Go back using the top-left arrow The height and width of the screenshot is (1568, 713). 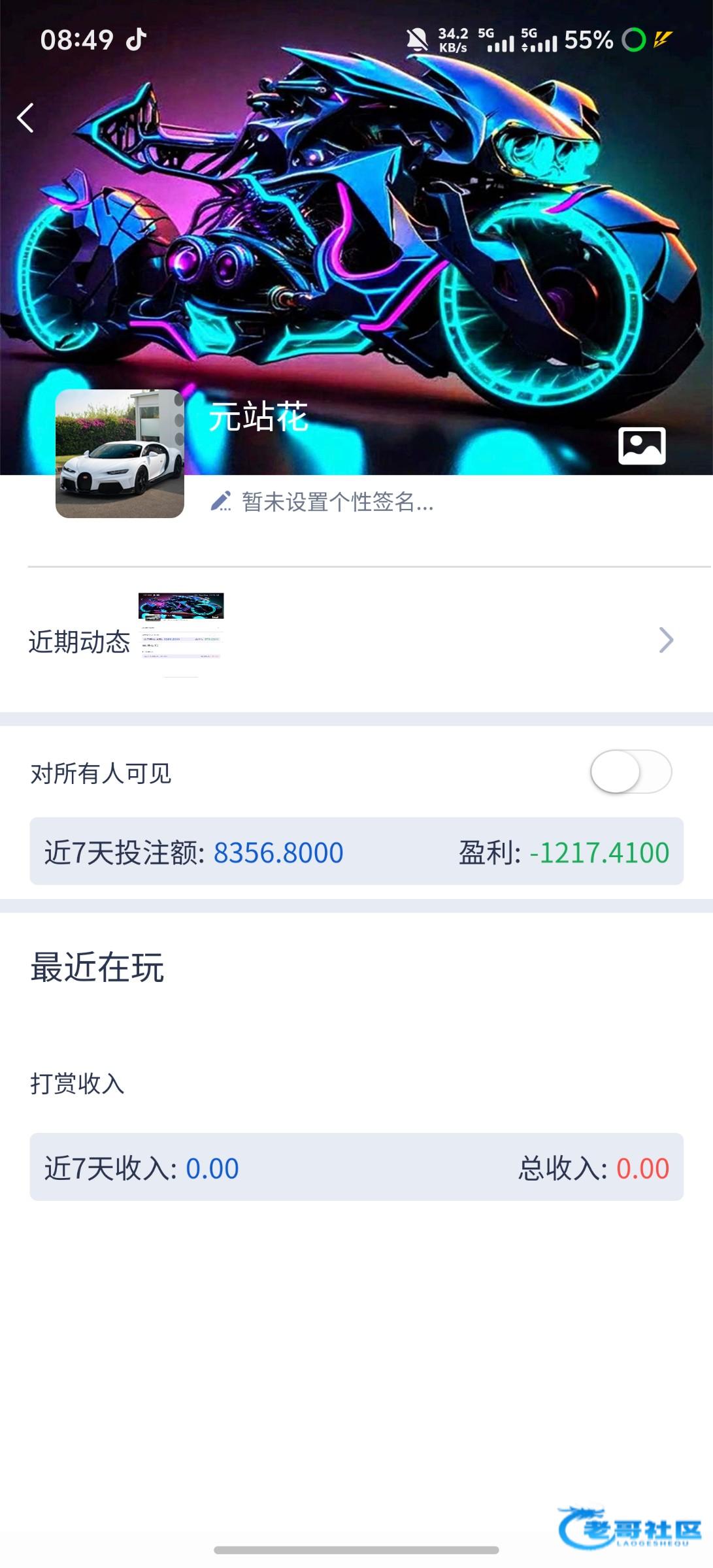[x=26, y=118]
